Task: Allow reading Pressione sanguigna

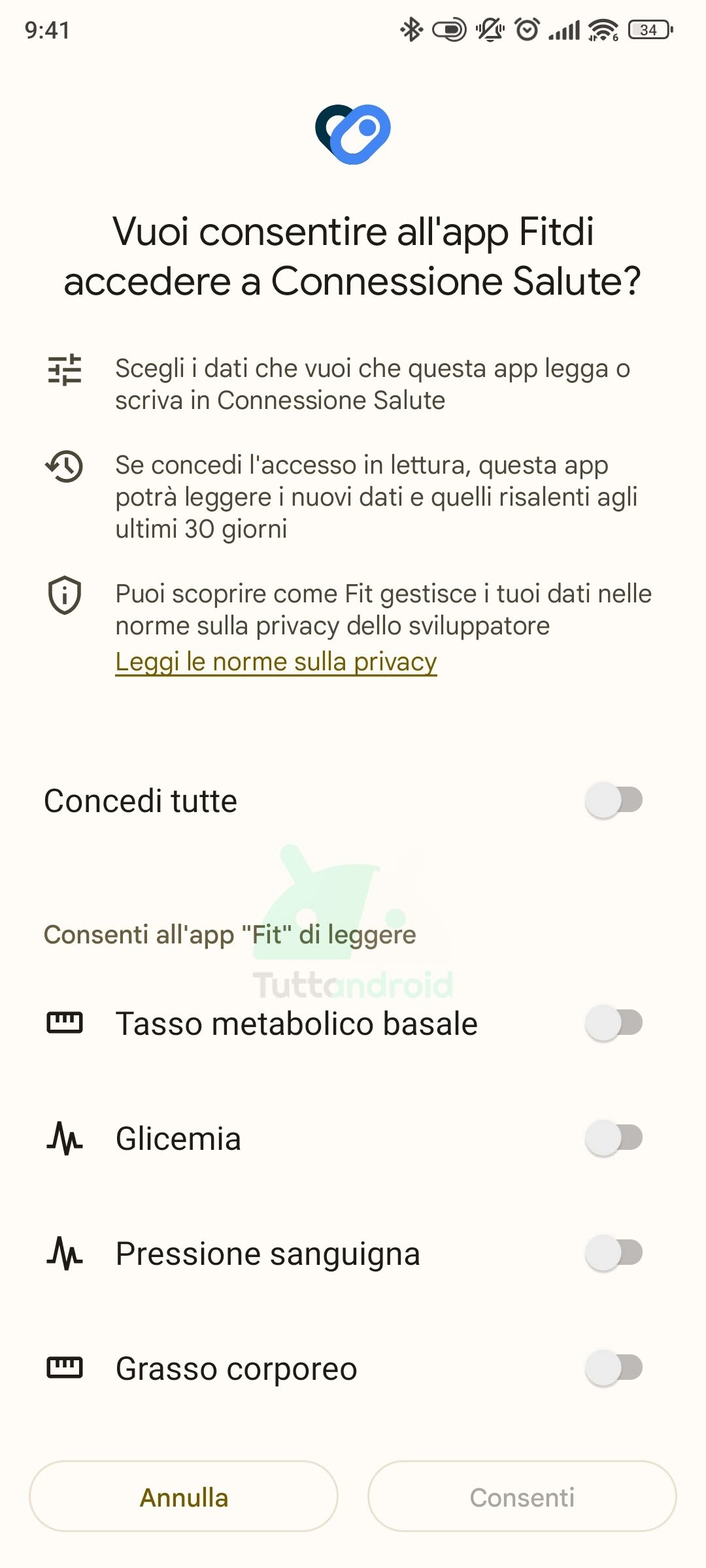Action: [x=614, y=1252]
